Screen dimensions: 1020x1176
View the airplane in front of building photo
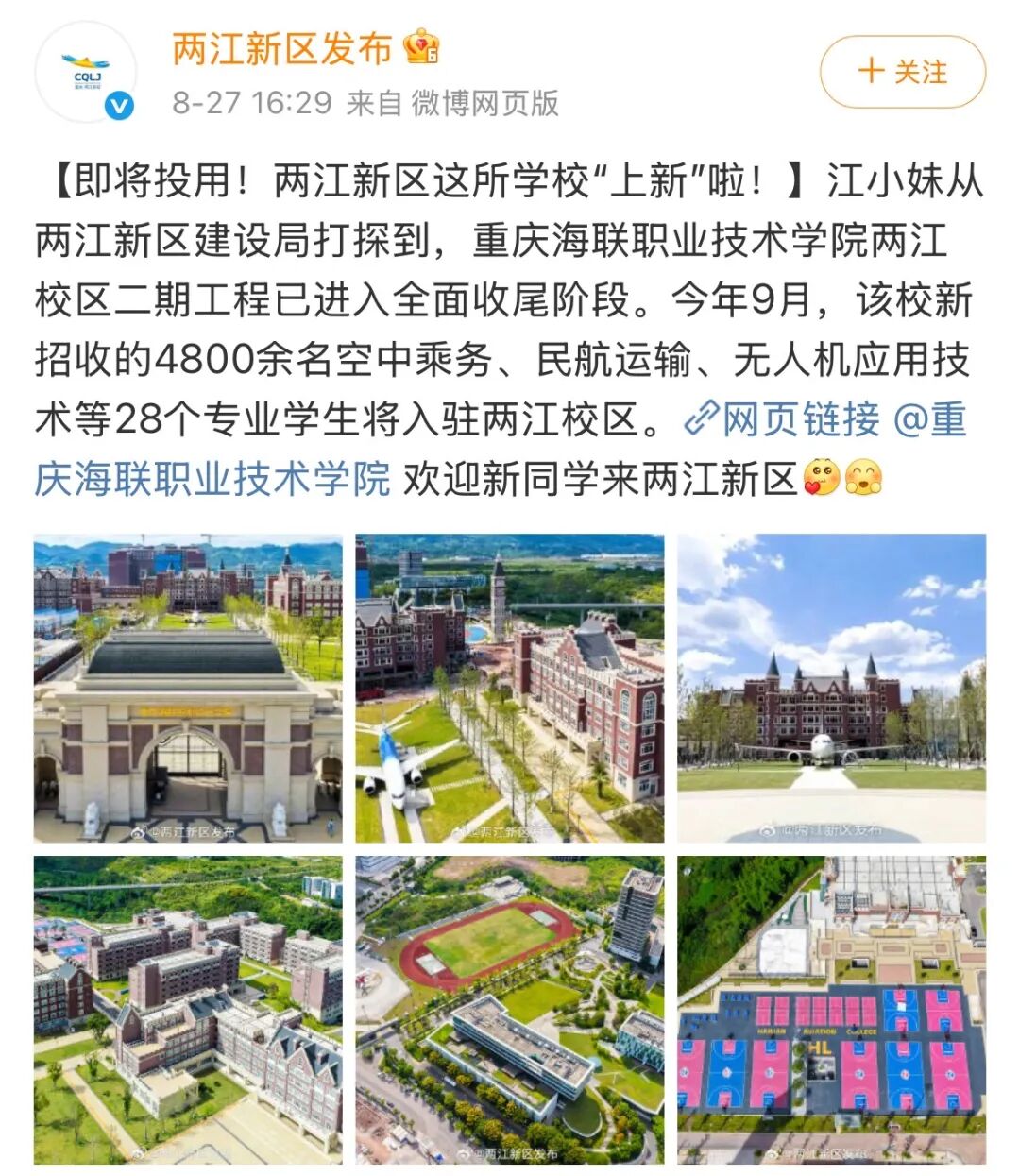[831, 688]
